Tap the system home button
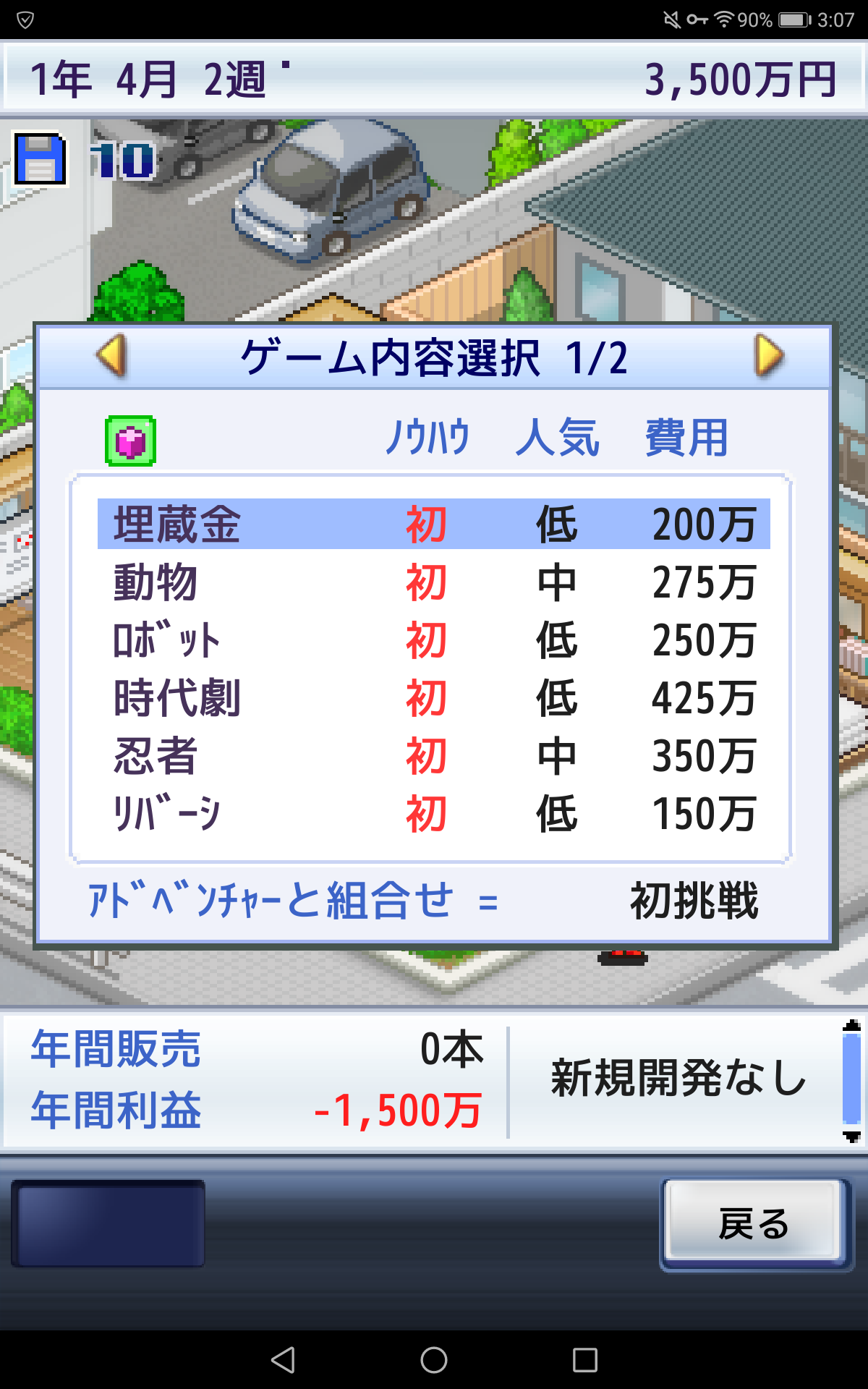 (433, 1360)
